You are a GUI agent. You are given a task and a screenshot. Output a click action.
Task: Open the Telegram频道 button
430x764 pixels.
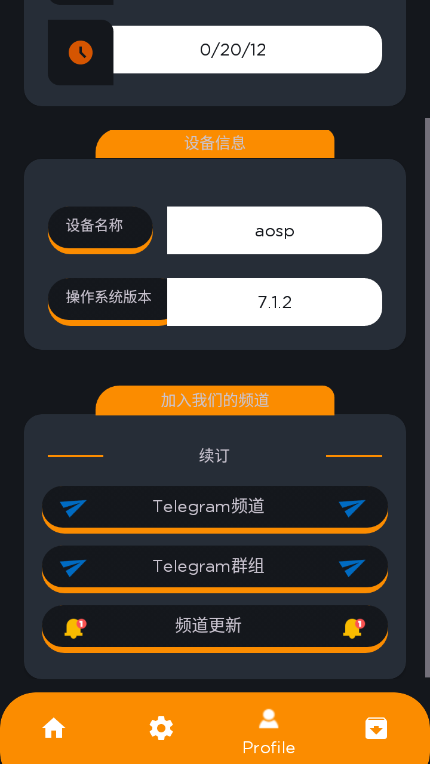(215, 507)
